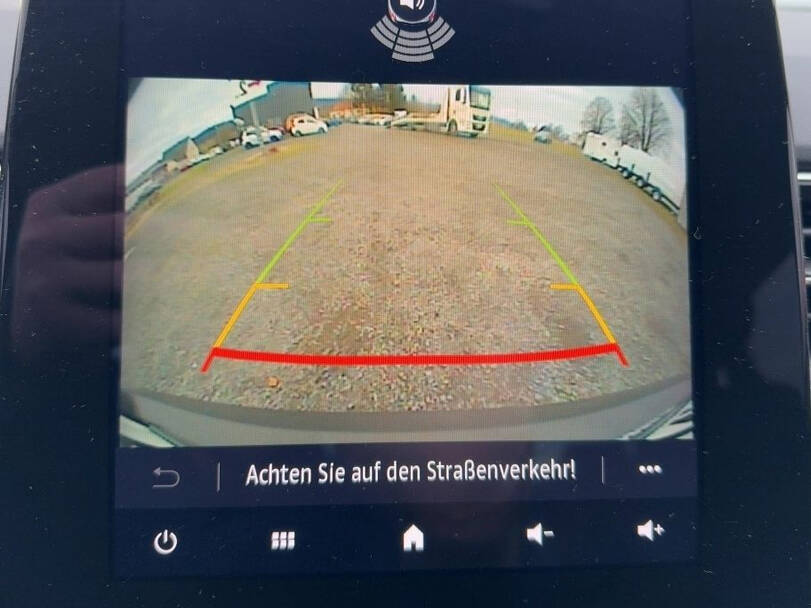The height and width of the screenshot is (608, 811).
Task: Open the three-dot options menu
Action: click(x=650, y=470)
